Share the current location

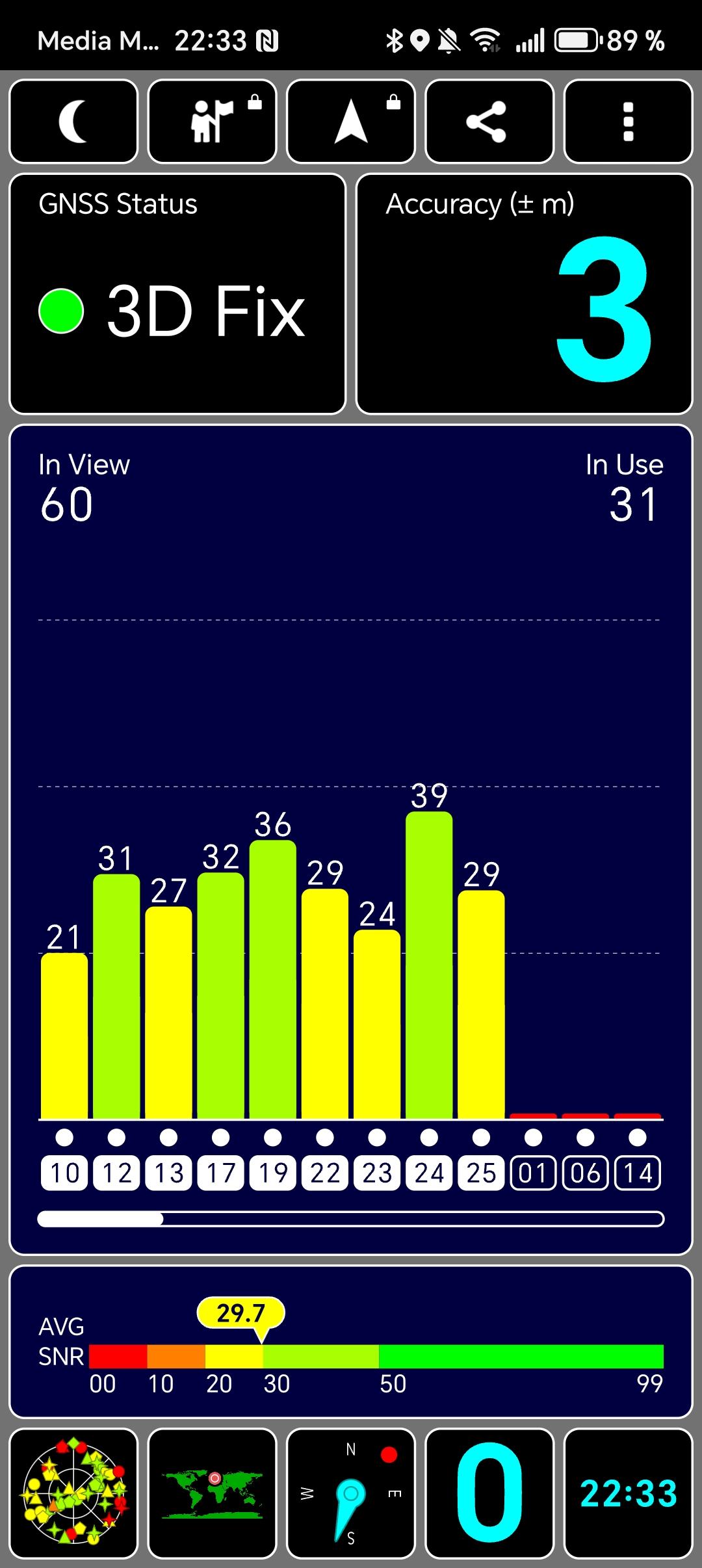489,122
